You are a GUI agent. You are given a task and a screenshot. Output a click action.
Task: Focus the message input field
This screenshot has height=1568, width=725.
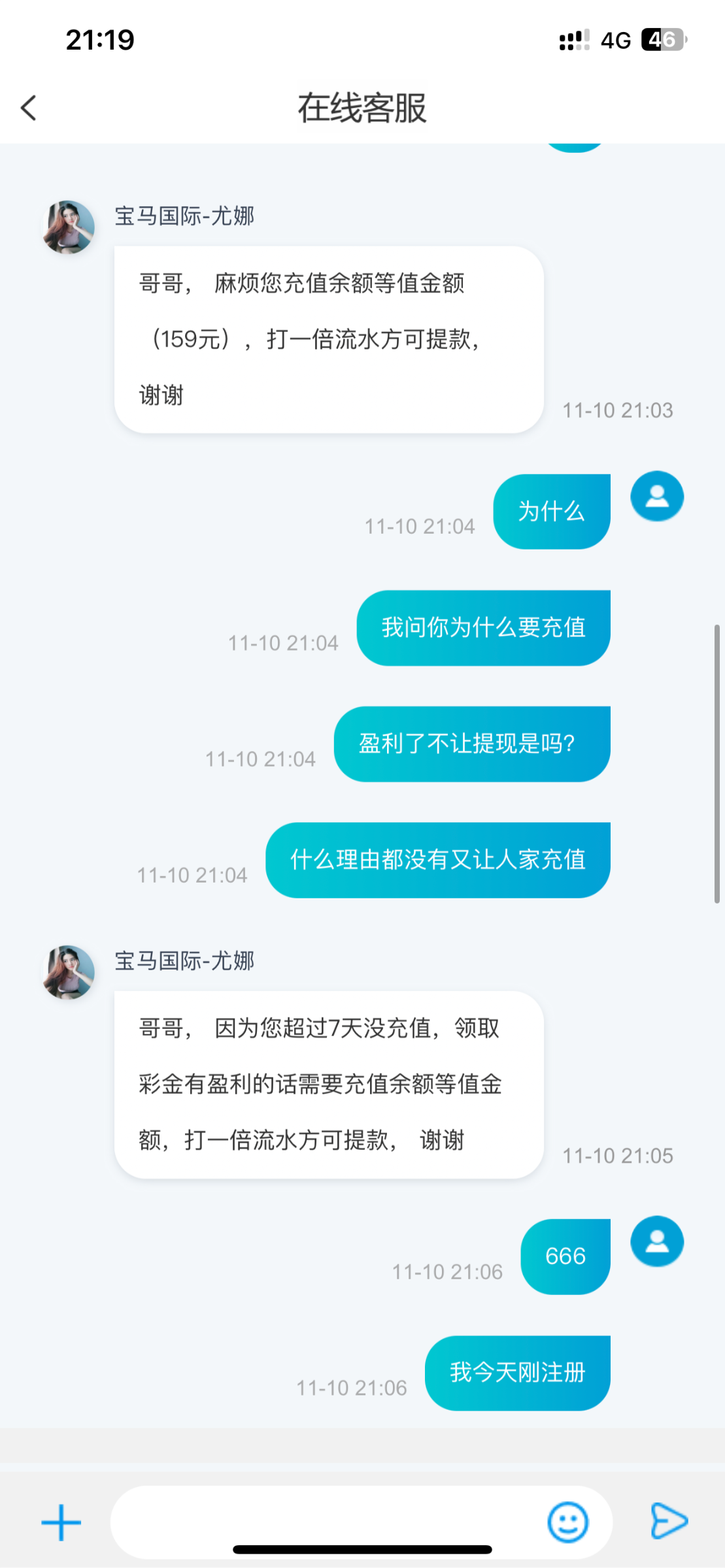(327, 1522)
